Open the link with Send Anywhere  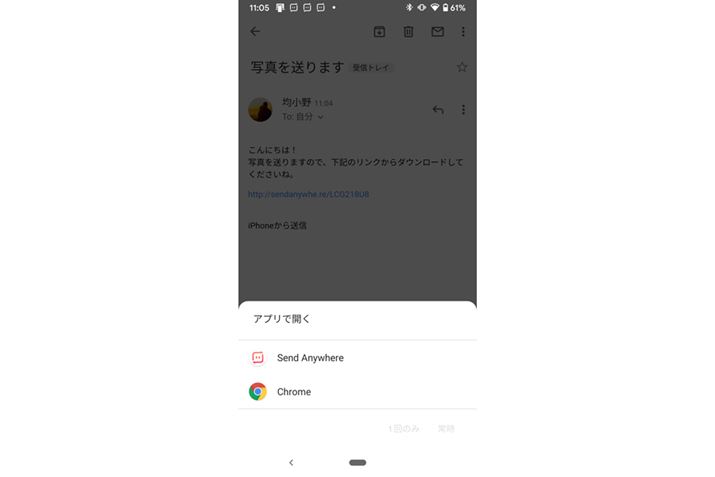[x=310, y=358]
